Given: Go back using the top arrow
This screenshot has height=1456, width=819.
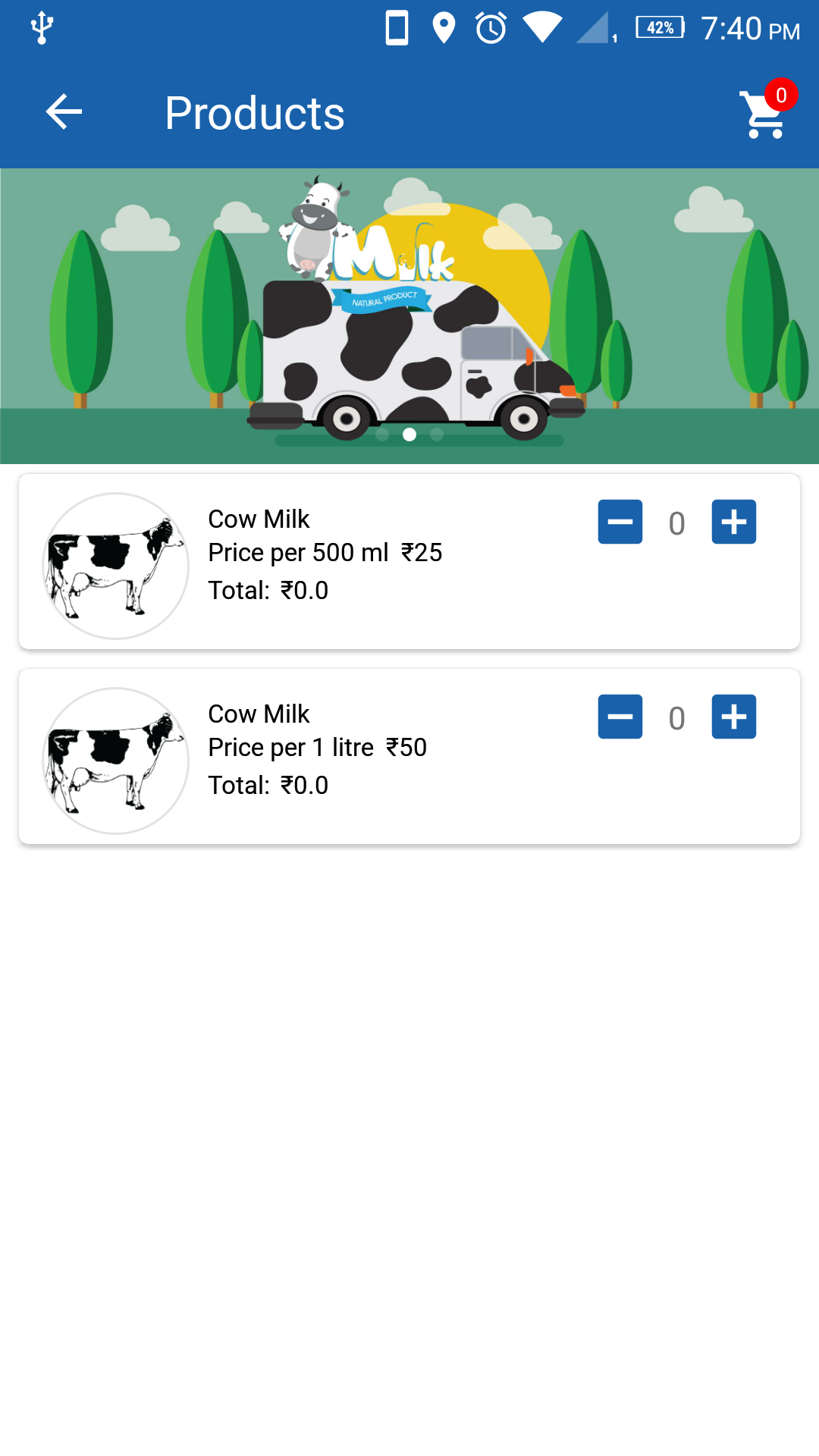Looking at the screenshot, I should (x=64, y=112).
